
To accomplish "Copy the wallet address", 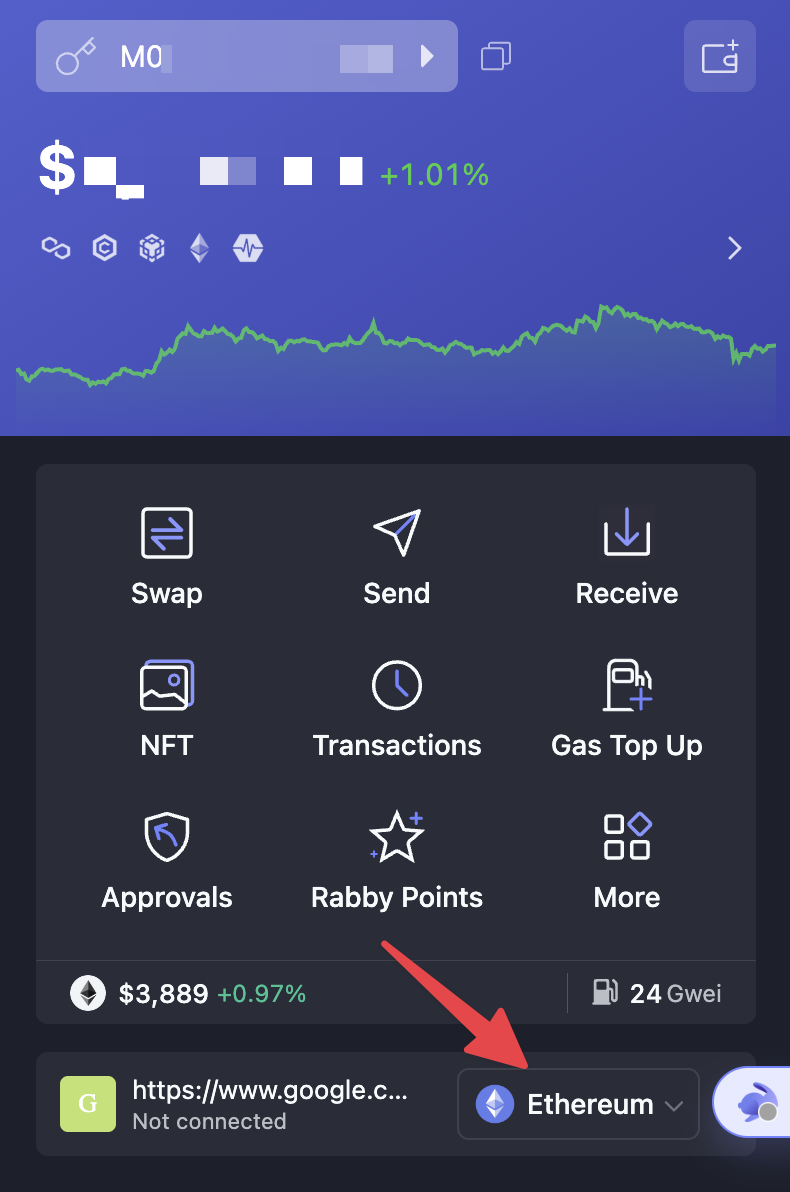I will [496, 56].
